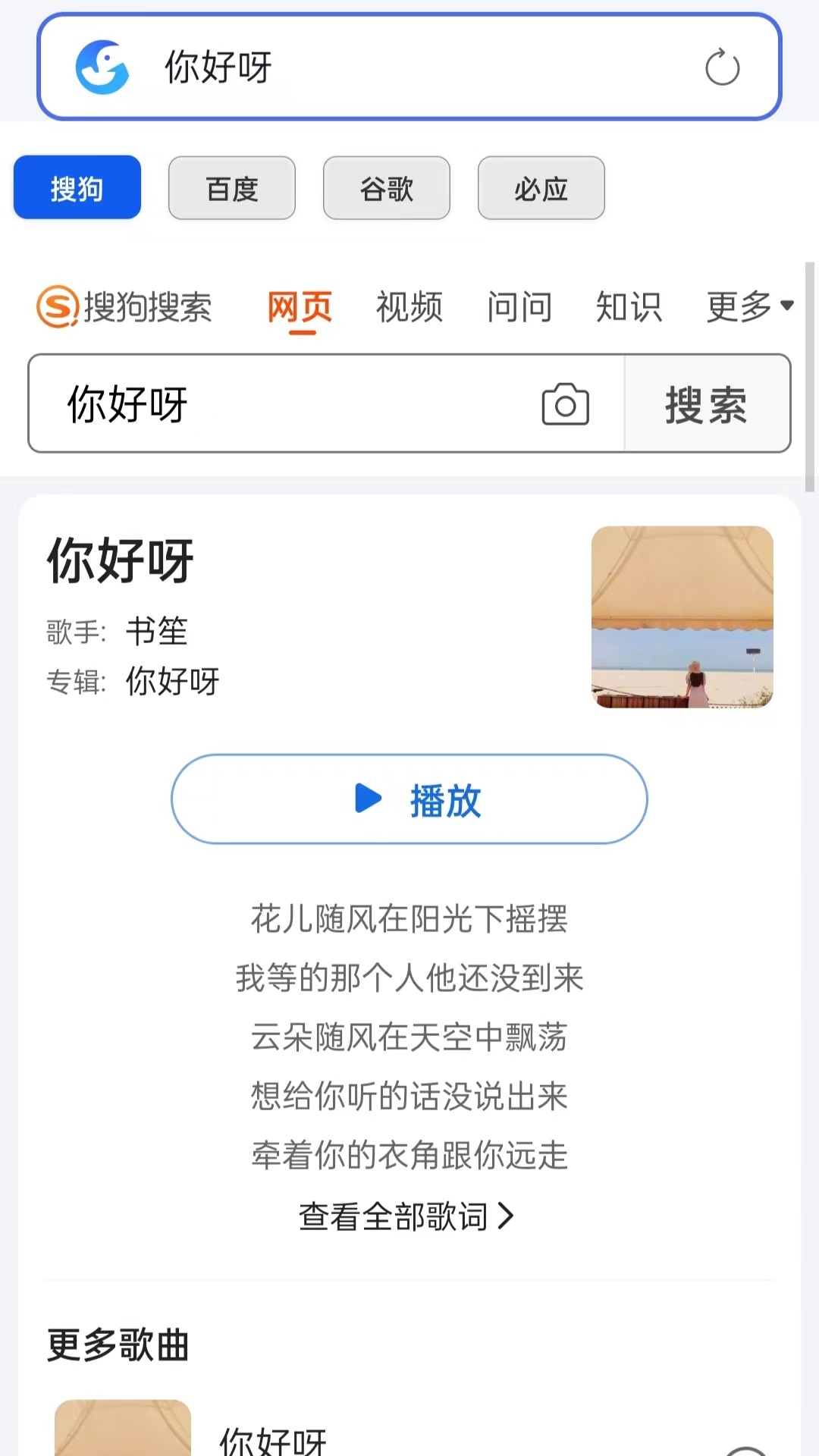
Task: Switch search engine to 必应
Action: (541, 188)
